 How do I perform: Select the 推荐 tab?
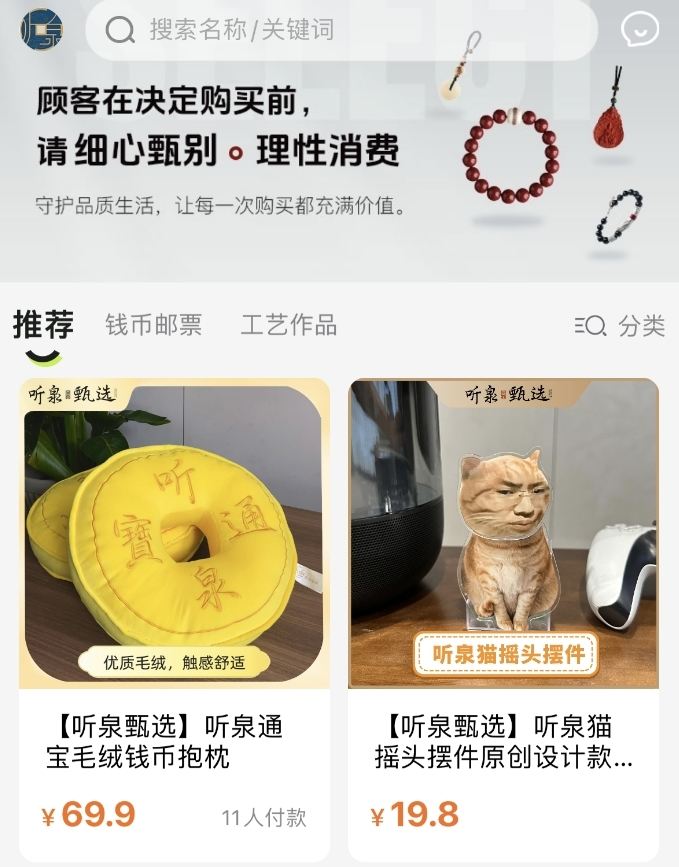pos(43,325)
